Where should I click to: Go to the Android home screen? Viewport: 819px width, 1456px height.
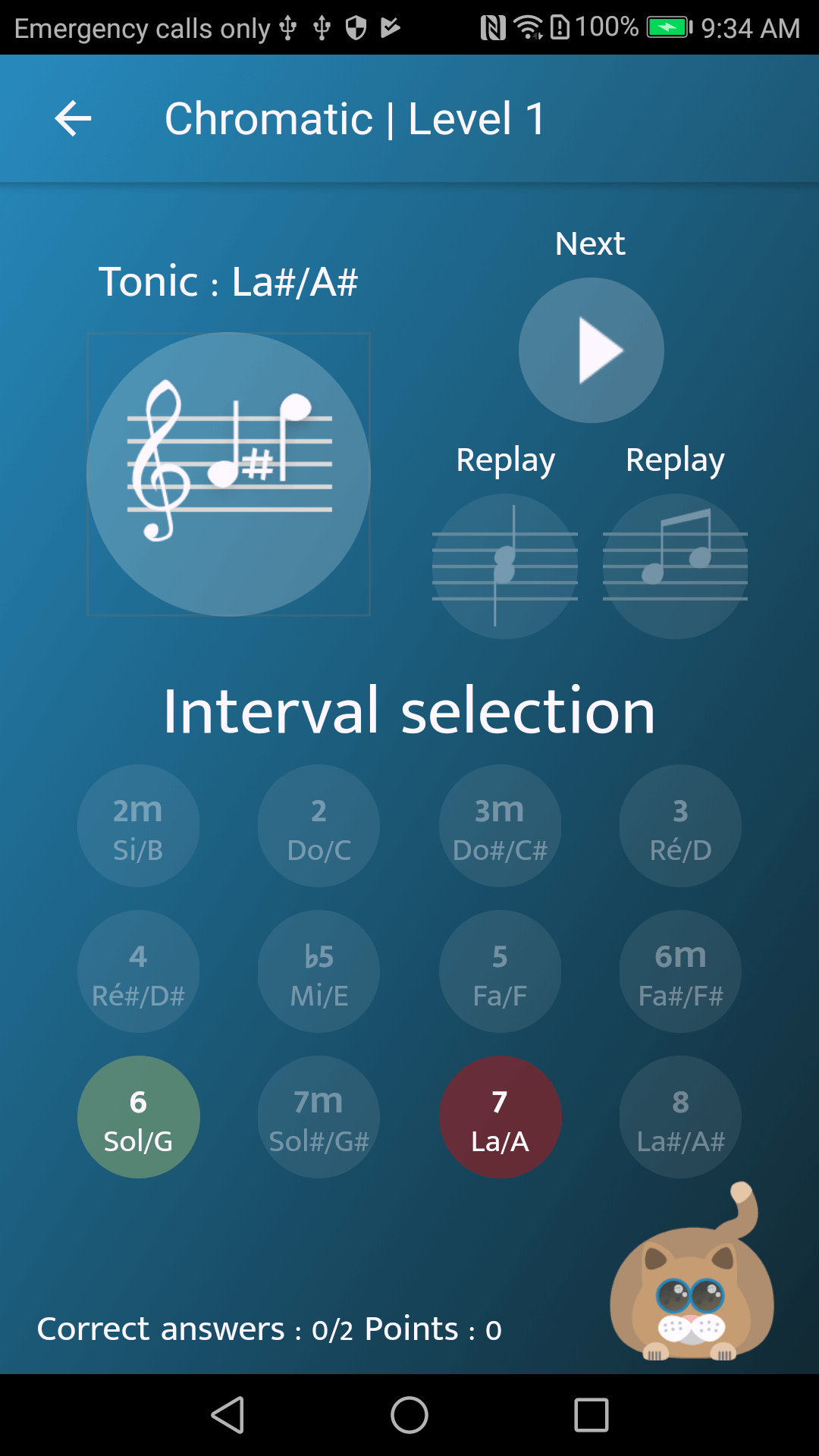click(x=409, y=1415)
